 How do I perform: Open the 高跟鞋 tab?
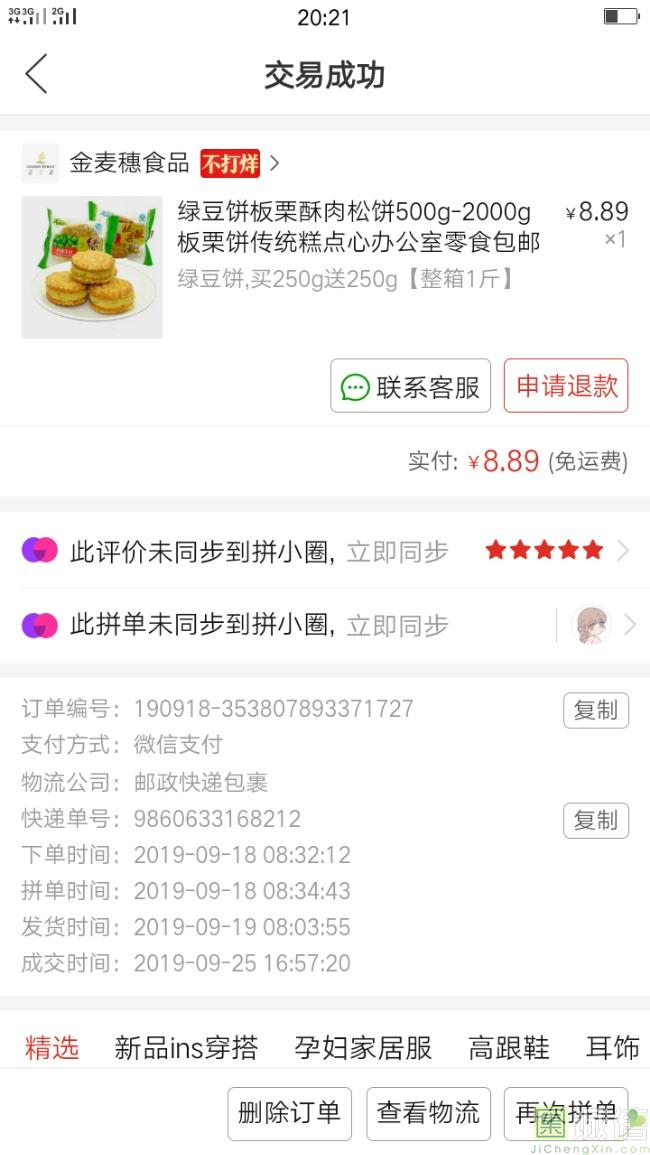pyautogui.click(x=509, y=1047)
